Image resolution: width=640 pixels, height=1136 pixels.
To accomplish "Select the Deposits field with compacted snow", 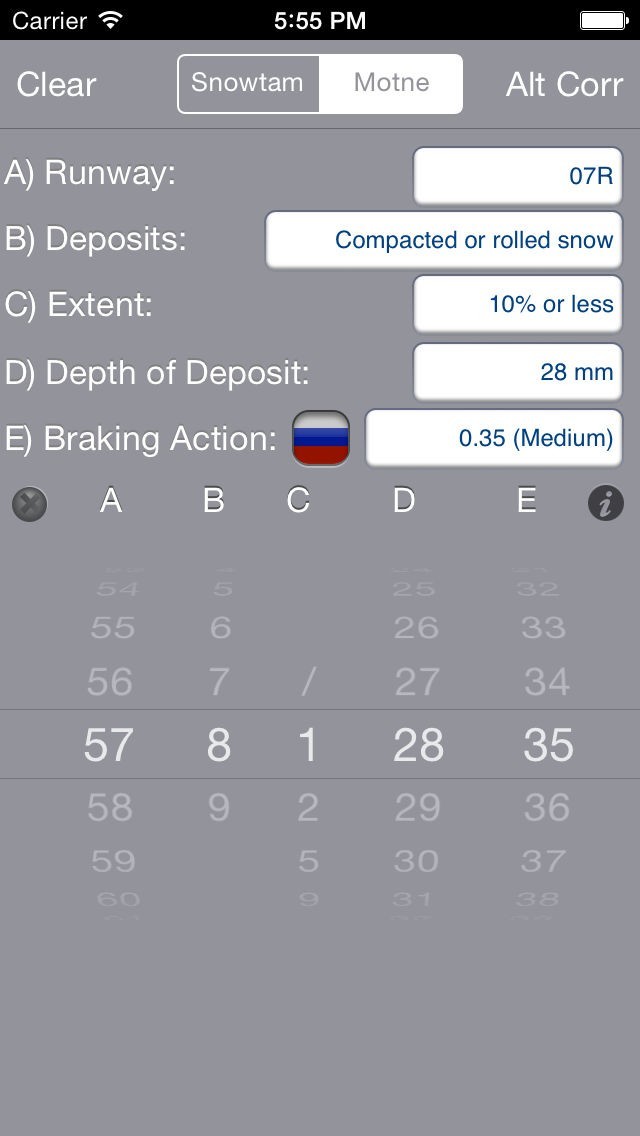I will pyautogui.click(x=444, y=240).
